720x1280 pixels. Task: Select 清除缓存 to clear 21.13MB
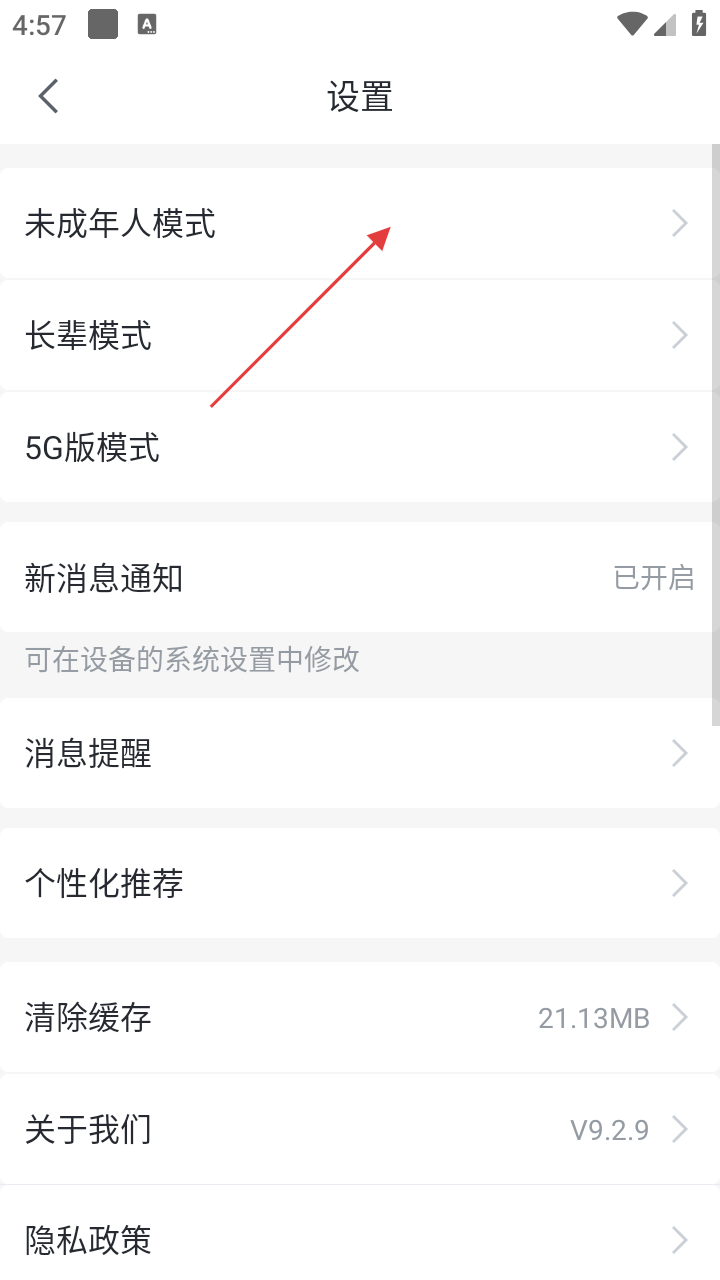tap(360, 1018)
